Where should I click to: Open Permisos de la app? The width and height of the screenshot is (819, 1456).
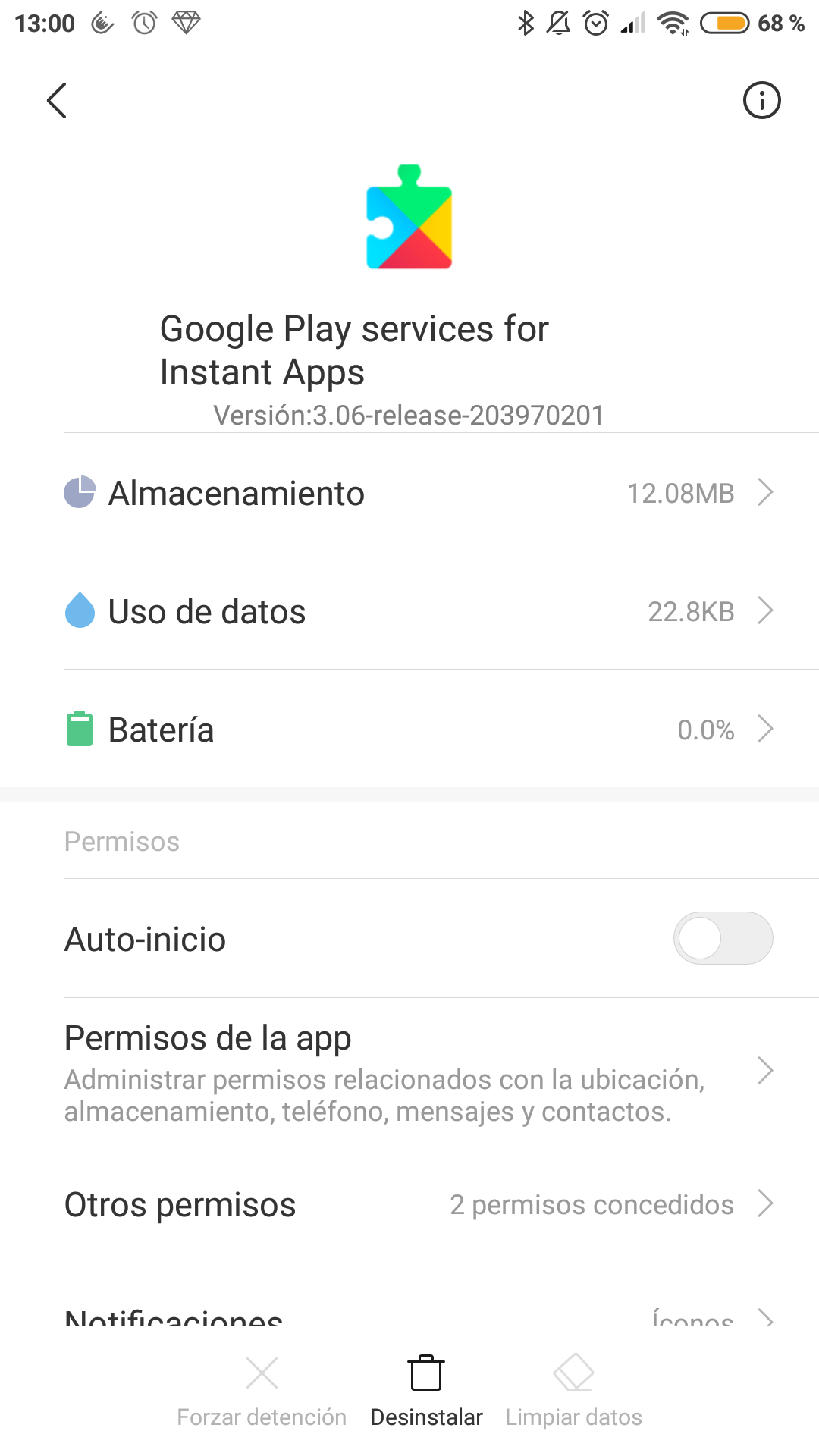[x=409, y=1072]
